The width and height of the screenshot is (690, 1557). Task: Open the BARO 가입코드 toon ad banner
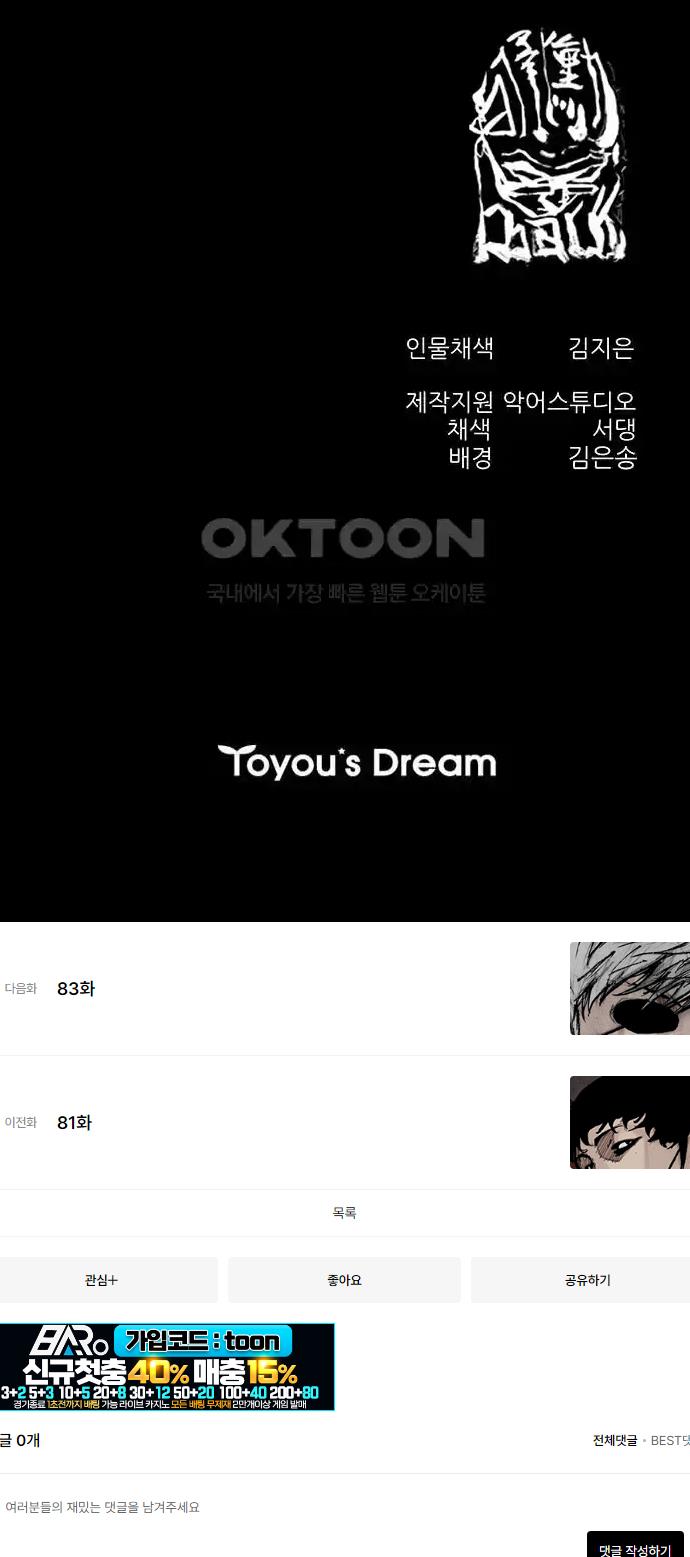[x=167, y=1367]
